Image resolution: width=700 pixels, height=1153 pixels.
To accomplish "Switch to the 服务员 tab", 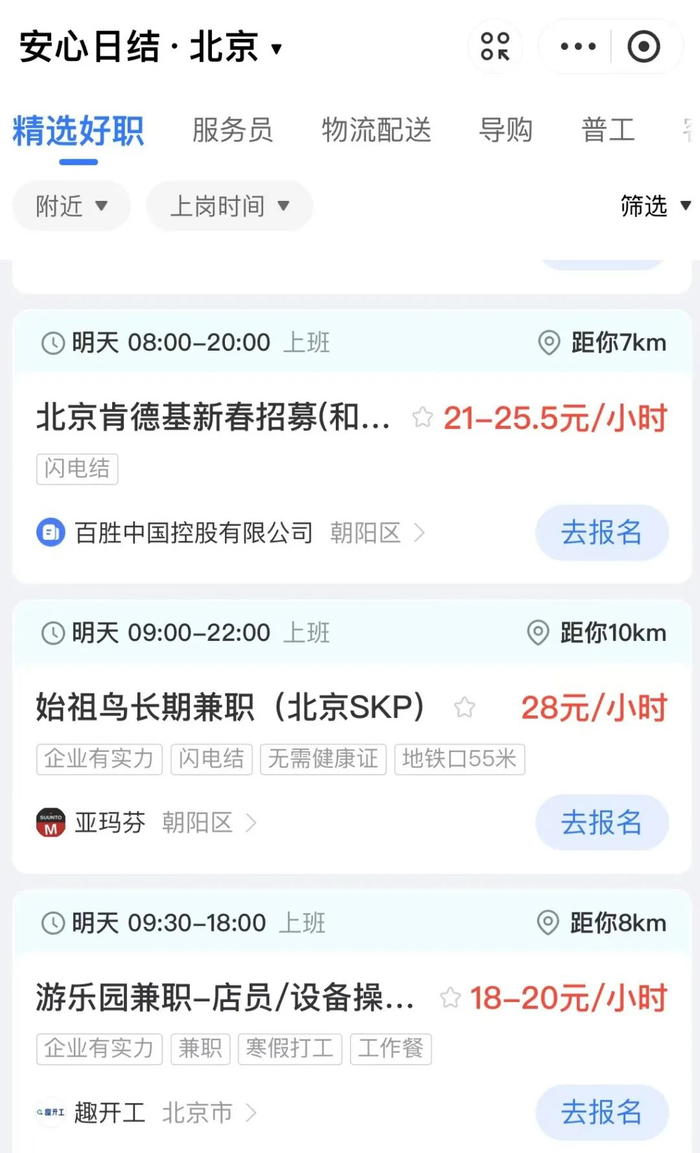I will click(232, 130).
